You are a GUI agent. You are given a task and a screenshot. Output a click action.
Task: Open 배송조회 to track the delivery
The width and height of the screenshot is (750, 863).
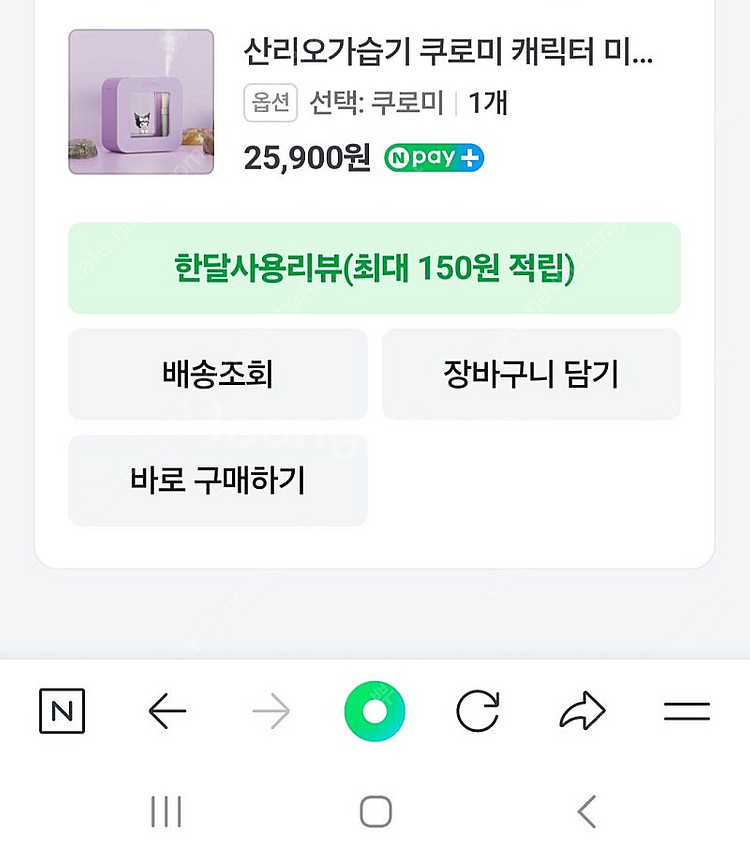(217, 374)
